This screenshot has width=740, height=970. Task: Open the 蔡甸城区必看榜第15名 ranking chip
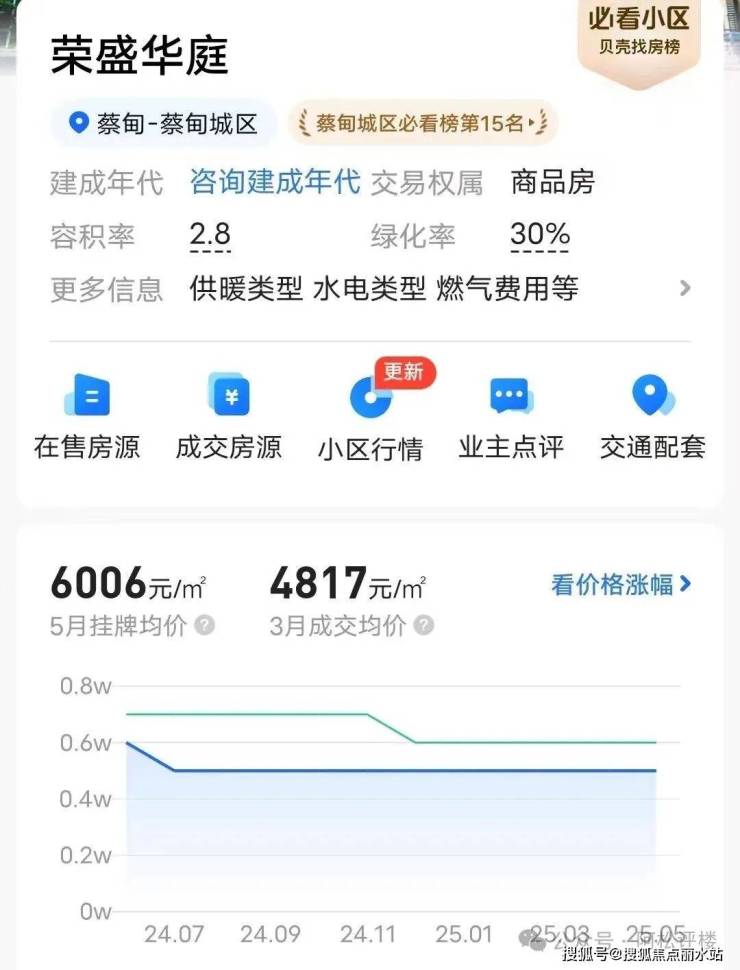pos(422,124)
